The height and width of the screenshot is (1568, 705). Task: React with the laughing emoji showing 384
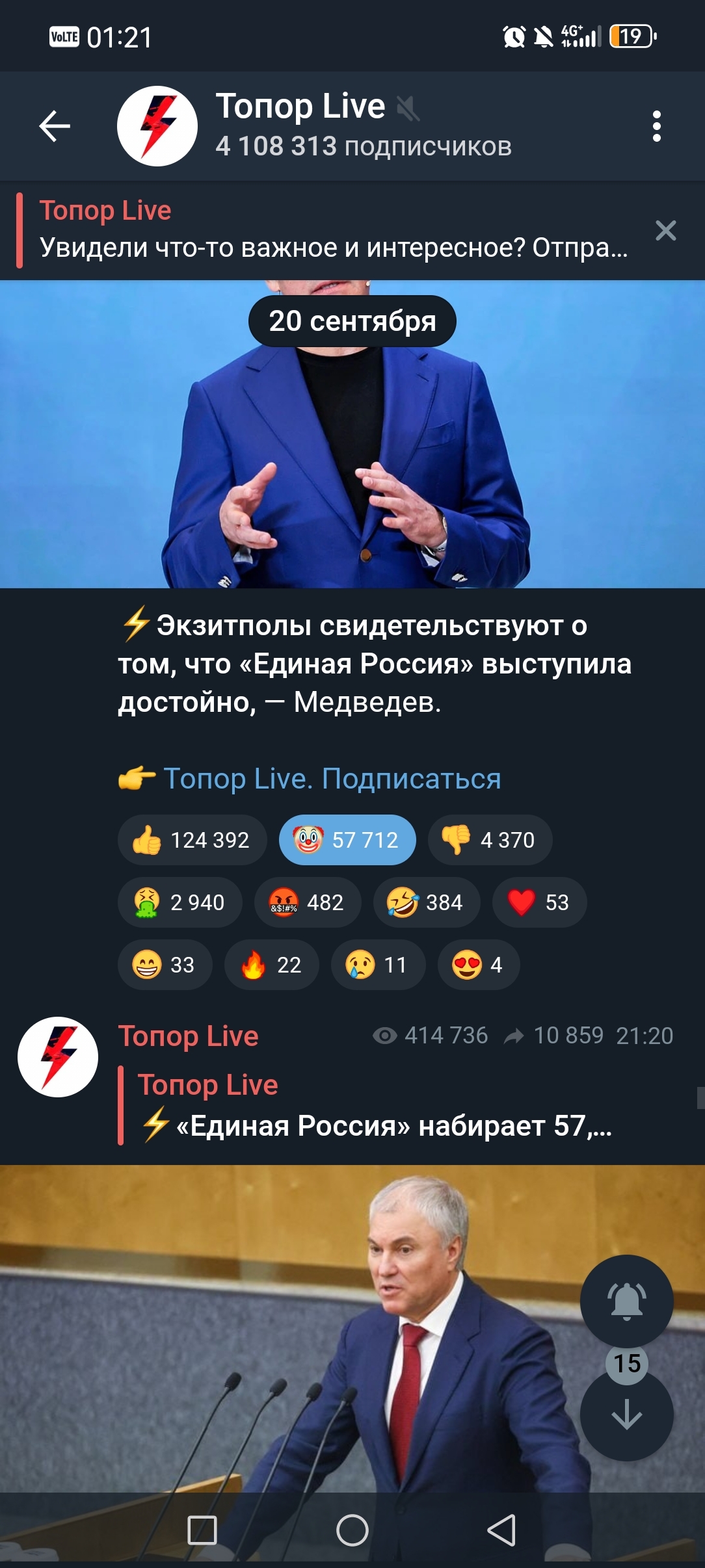(x=427, y=902)
